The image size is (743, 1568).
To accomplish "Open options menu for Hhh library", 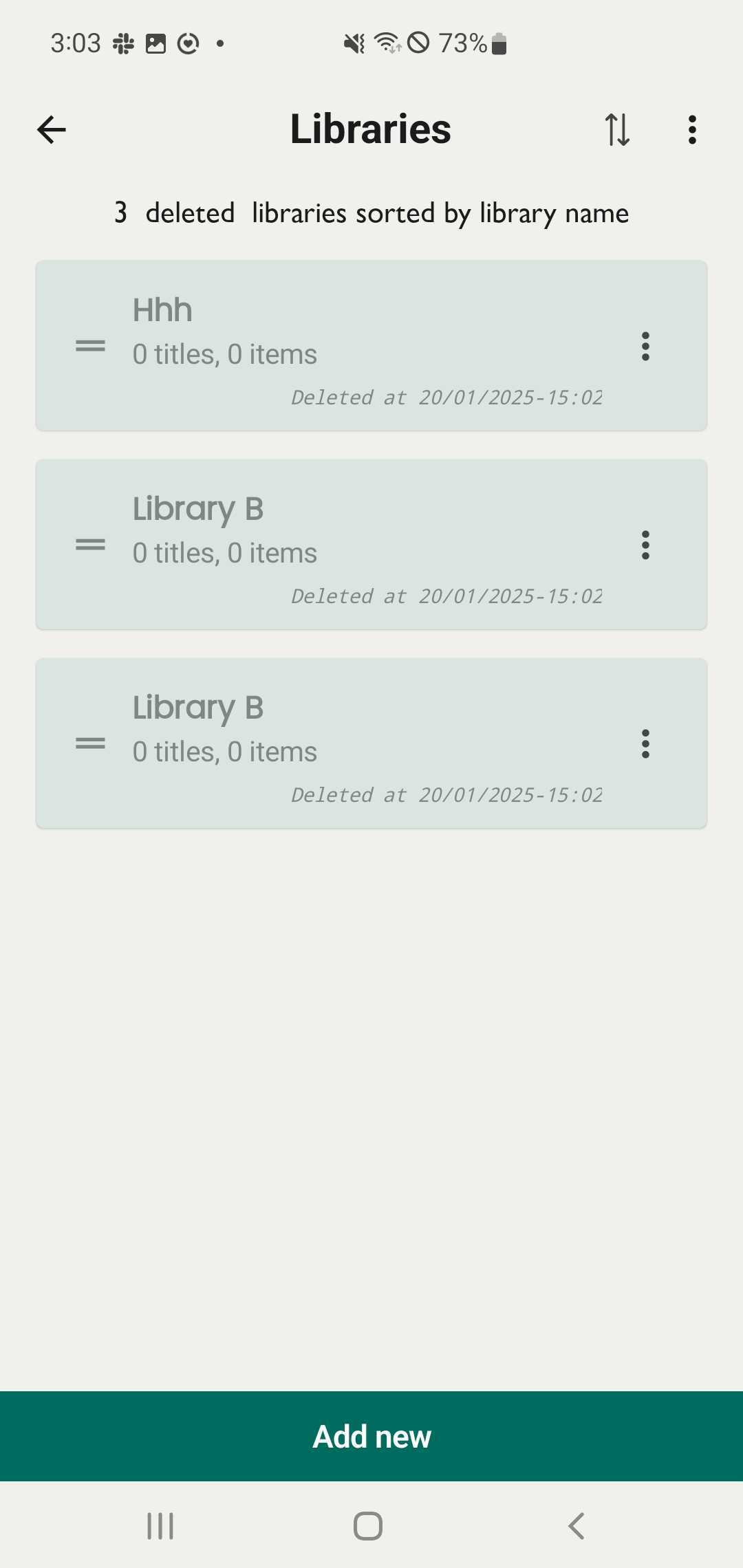I will click(645, 346).
